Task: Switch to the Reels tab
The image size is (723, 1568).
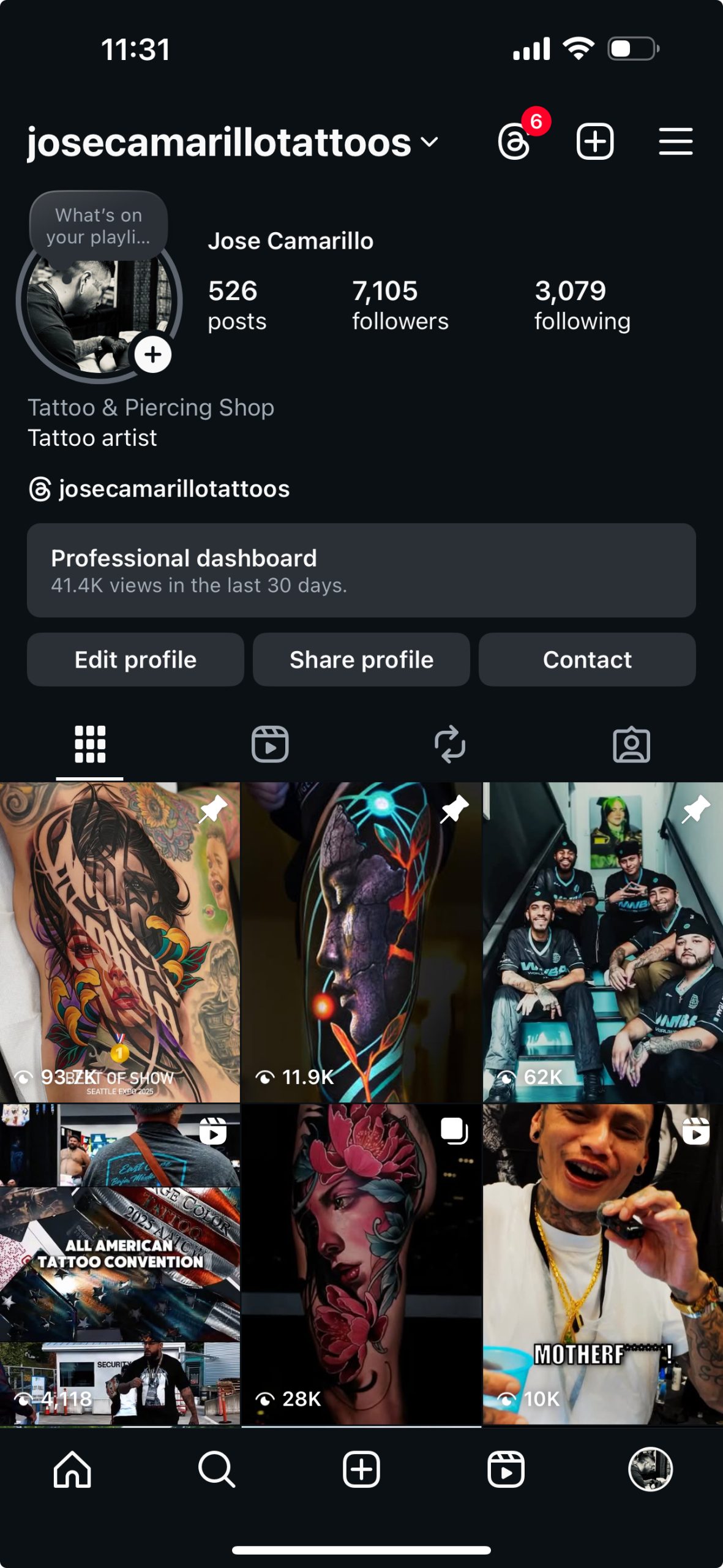Action: click(271, 744)
